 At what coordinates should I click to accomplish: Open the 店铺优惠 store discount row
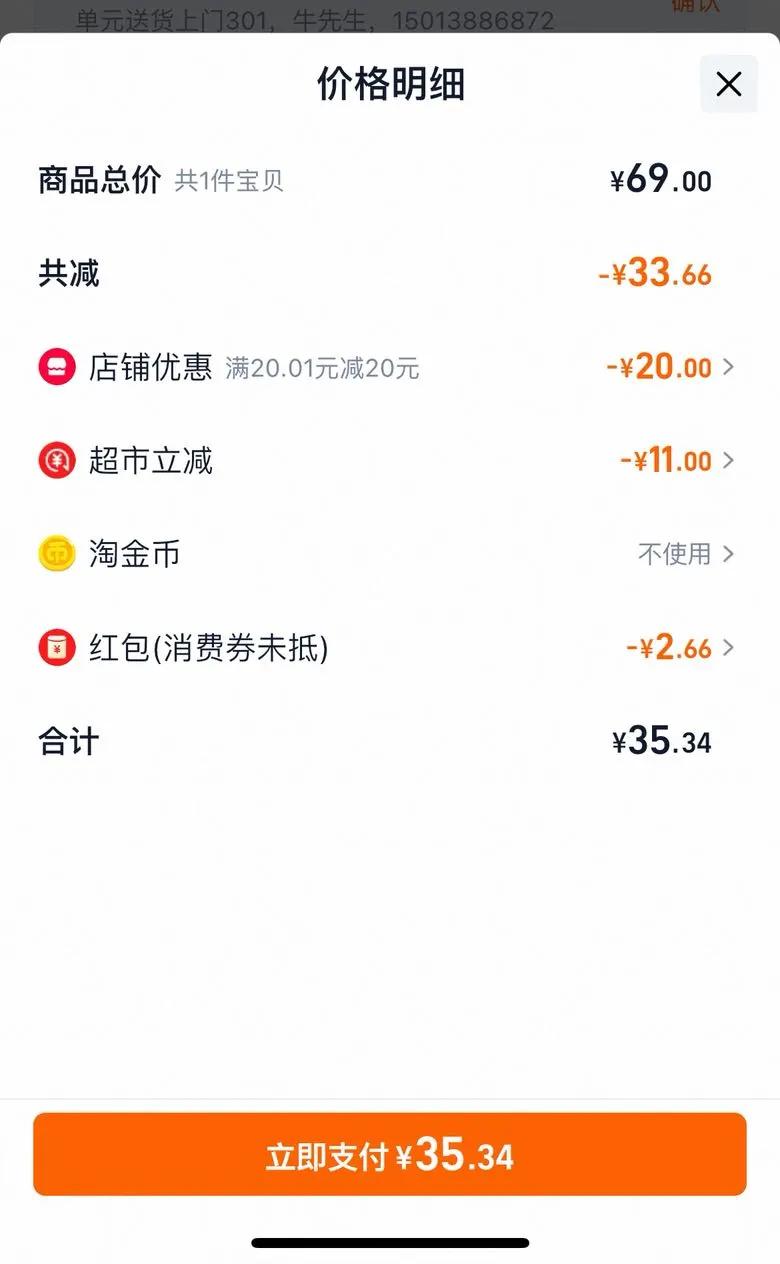point(388,367)
